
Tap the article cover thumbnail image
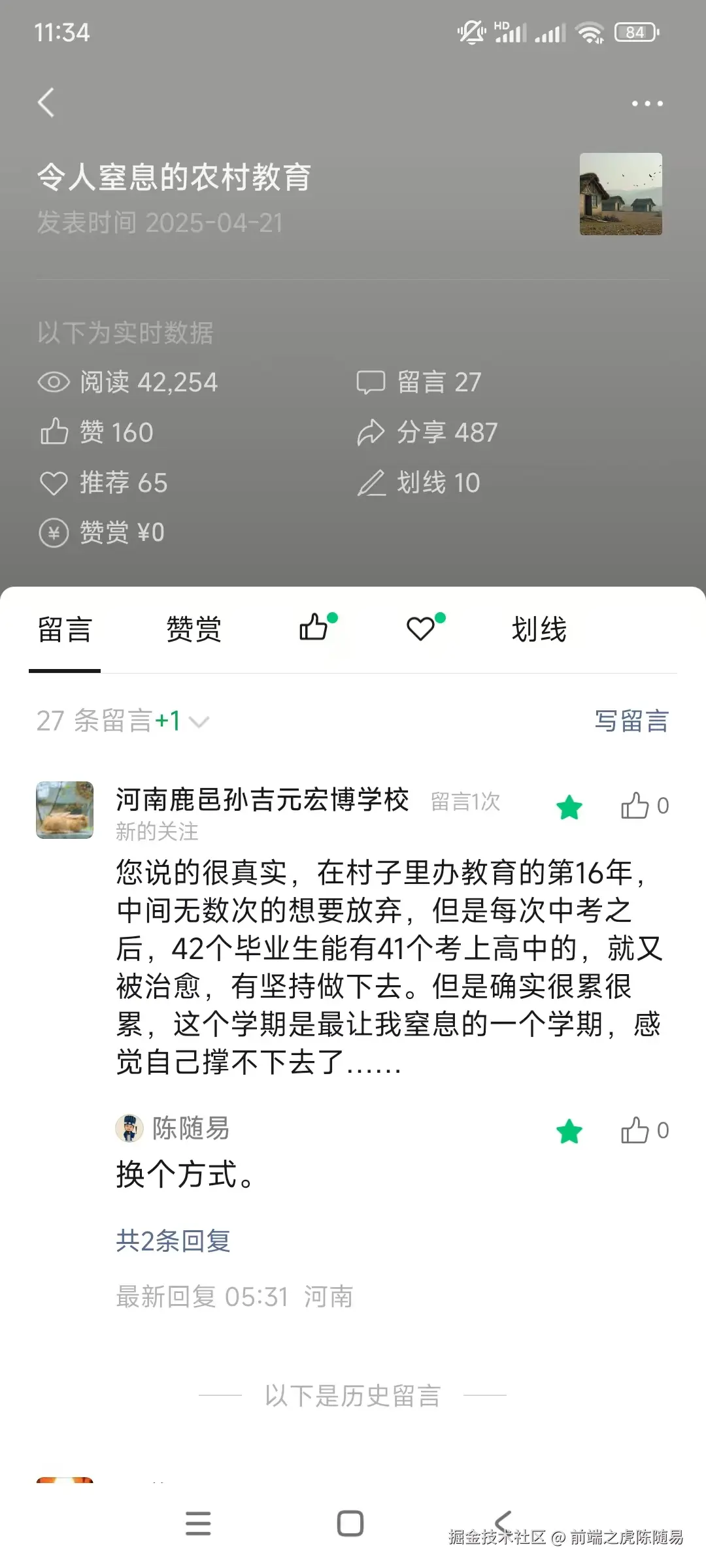pyautogui.click(x=620, y=194)
